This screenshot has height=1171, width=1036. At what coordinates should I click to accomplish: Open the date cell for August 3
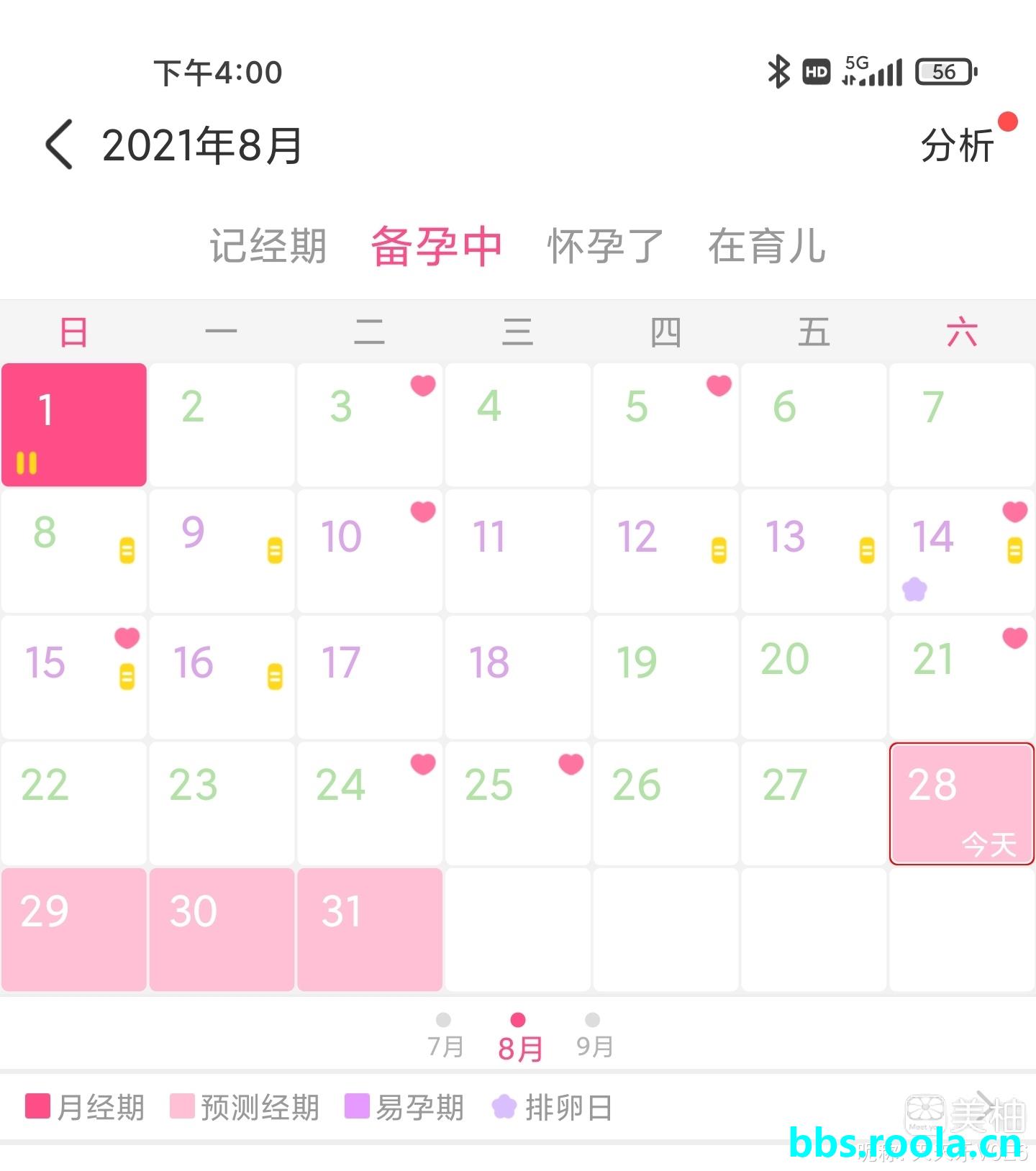[370, 424]
